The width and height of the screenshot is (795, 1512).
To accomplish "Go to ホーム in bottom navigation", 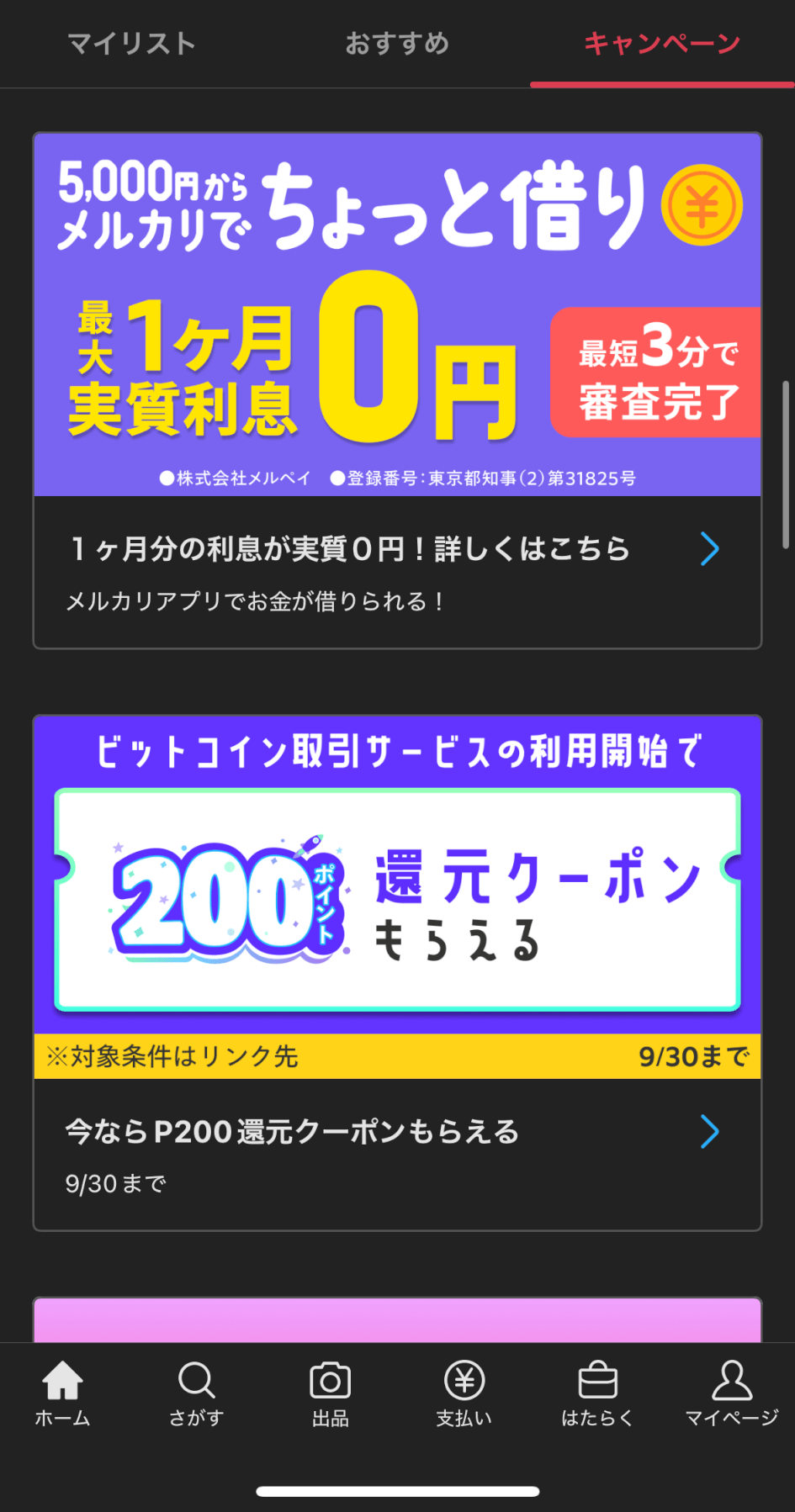I will click(63, 1394).
